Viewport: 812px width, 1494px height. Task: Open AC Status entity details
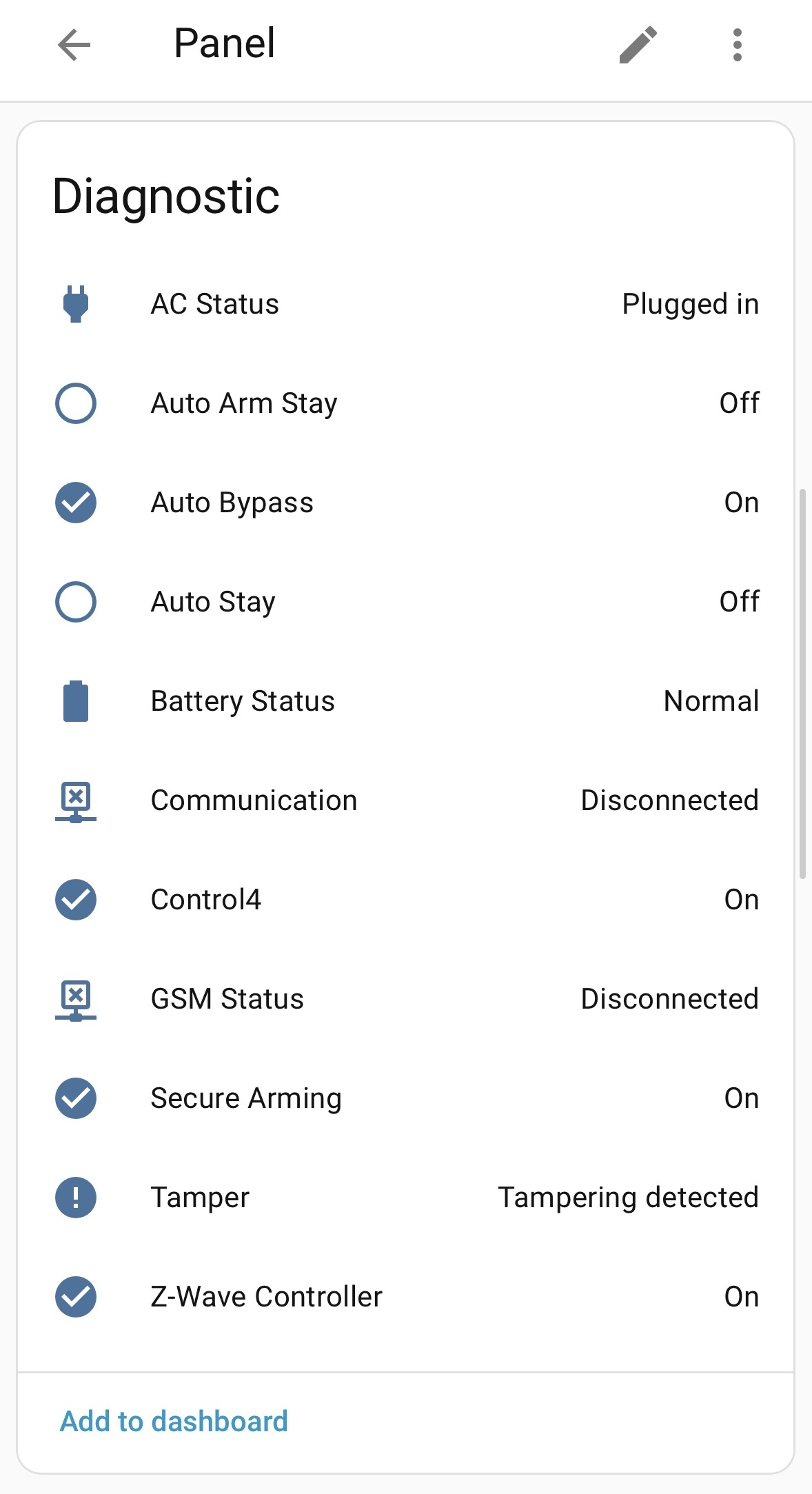tap(405, 304)
